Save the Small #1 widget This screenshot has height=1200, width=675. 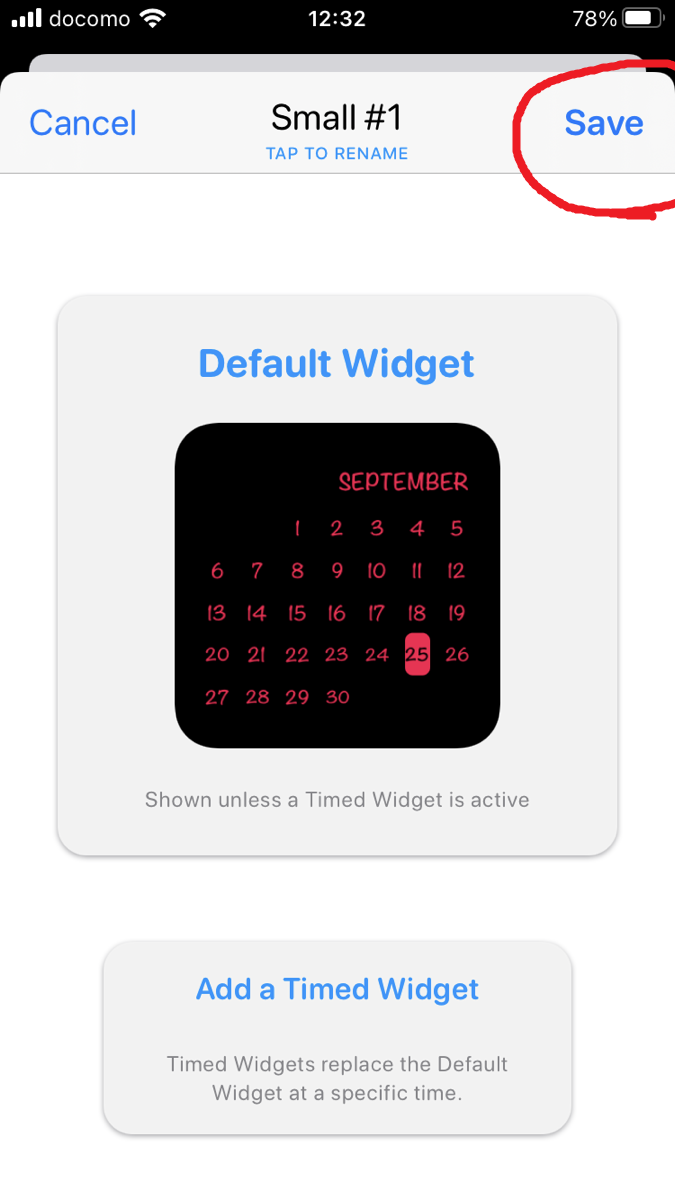pyautogui.click(x=604, y=123)
